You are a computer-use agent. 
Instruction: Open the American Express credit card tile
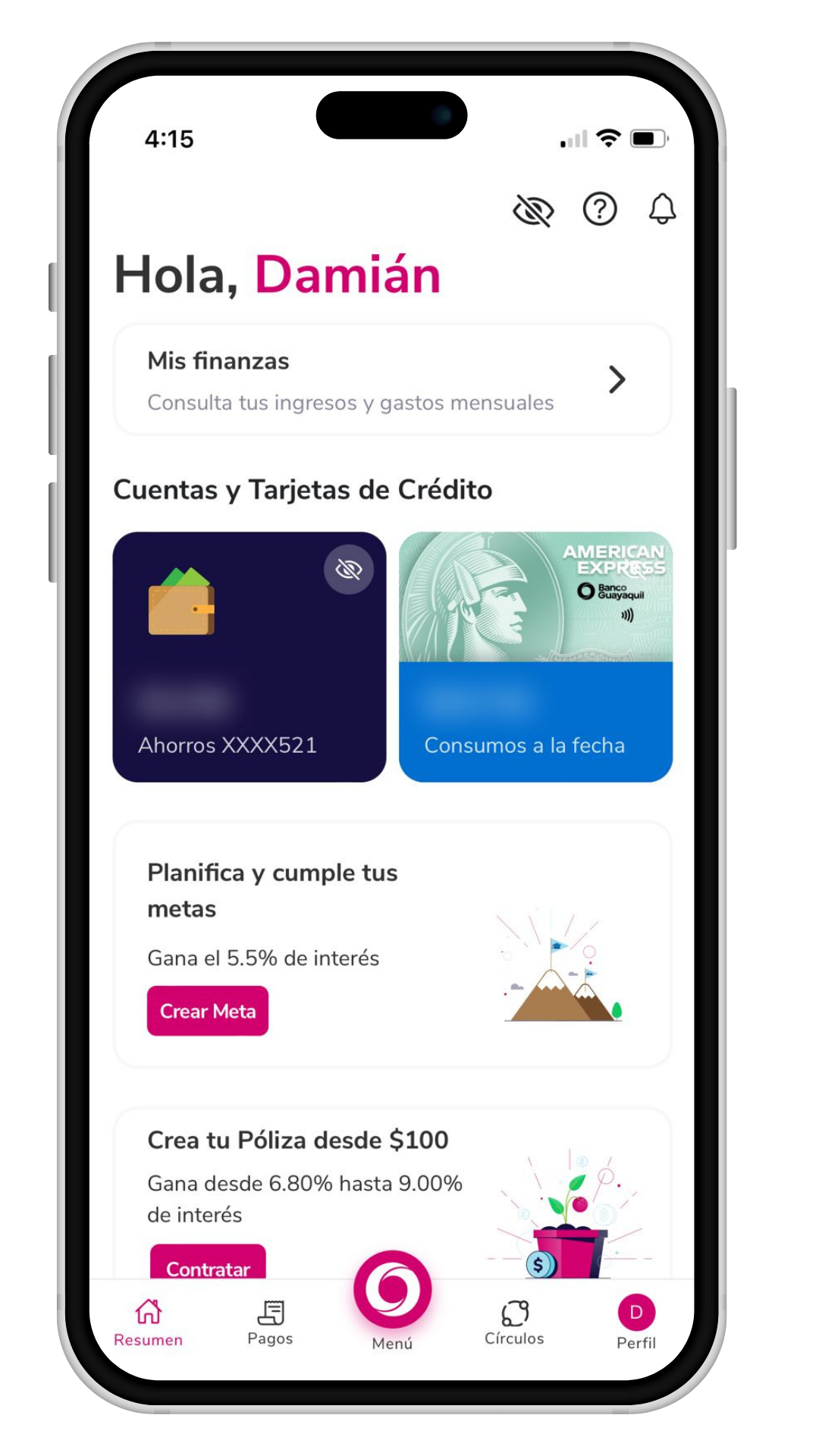tap(535, 657)
